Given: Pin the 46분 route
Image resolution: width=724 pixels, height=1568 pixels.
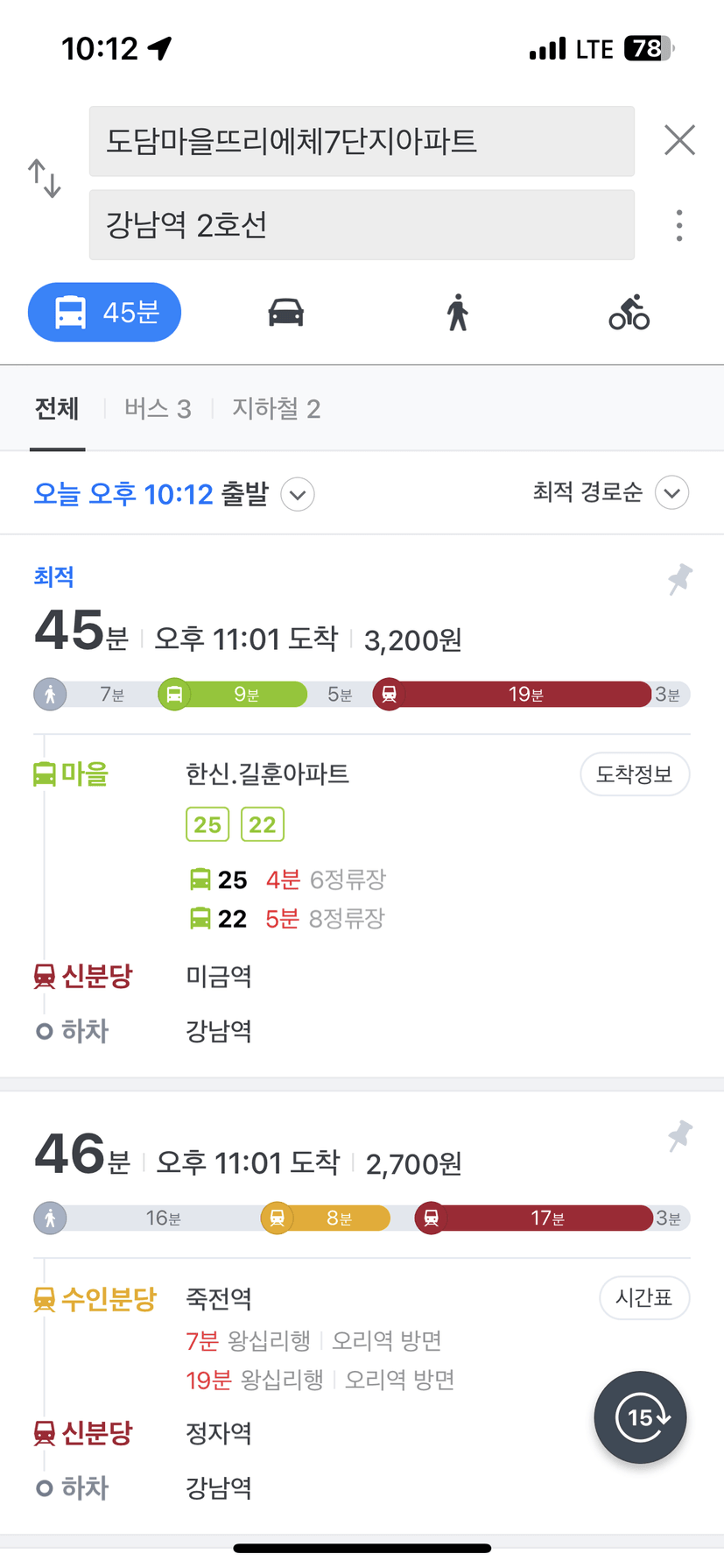Looking at the screenshot, I should tap(679, 1135).
